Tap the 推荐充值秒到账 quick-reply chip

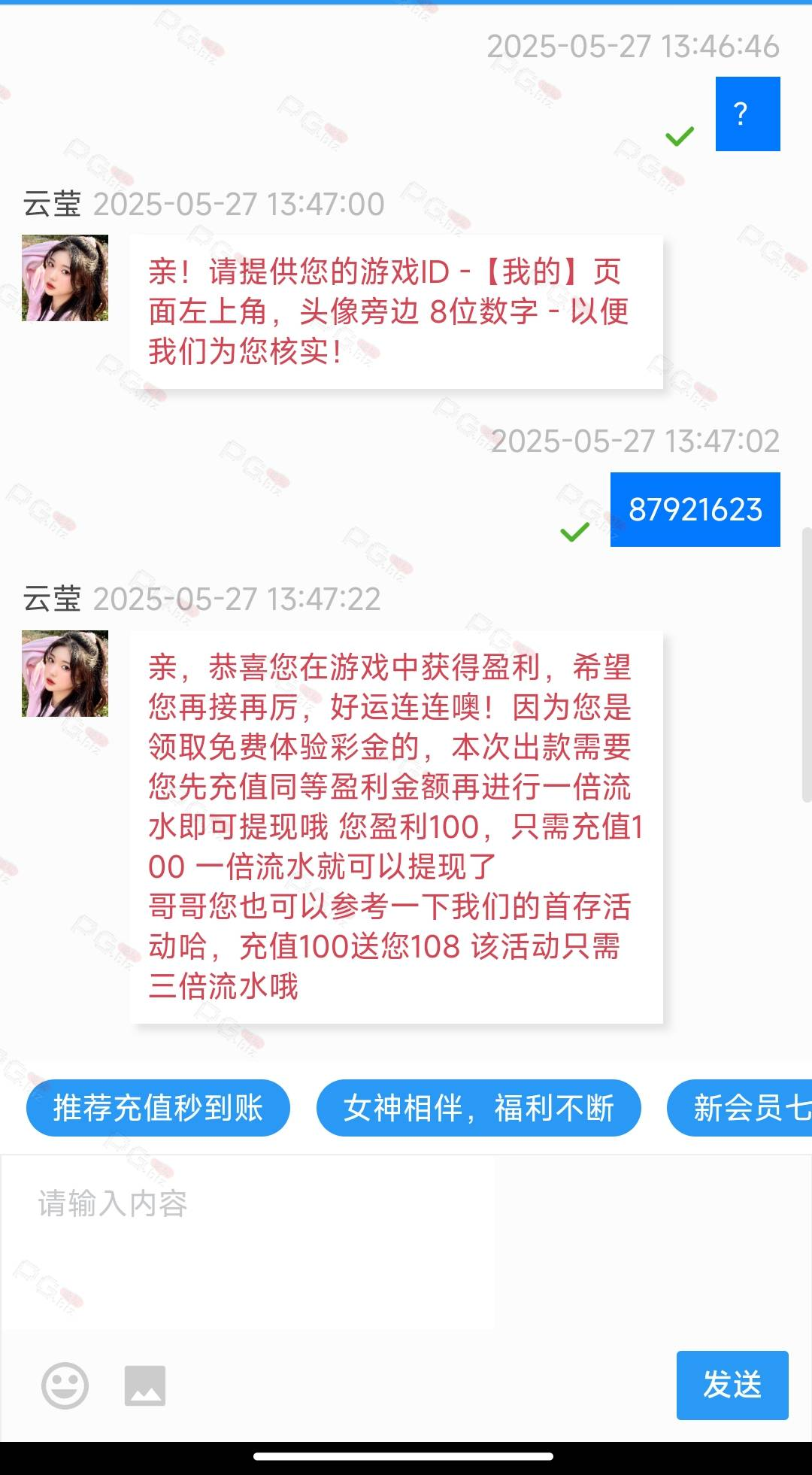(158, 1108)
